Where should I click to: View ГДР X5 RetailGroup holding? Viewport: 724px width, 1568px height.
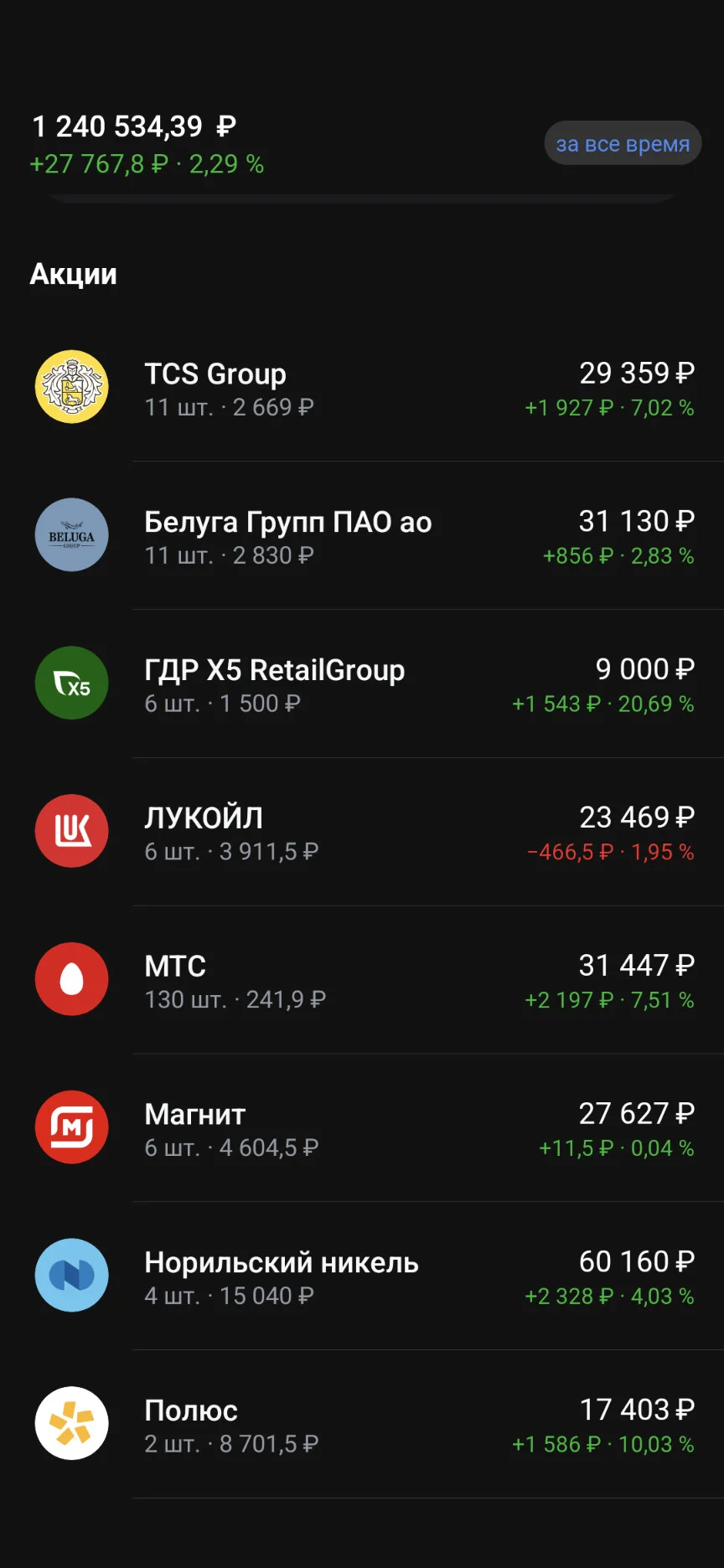(x=362, y=684)
